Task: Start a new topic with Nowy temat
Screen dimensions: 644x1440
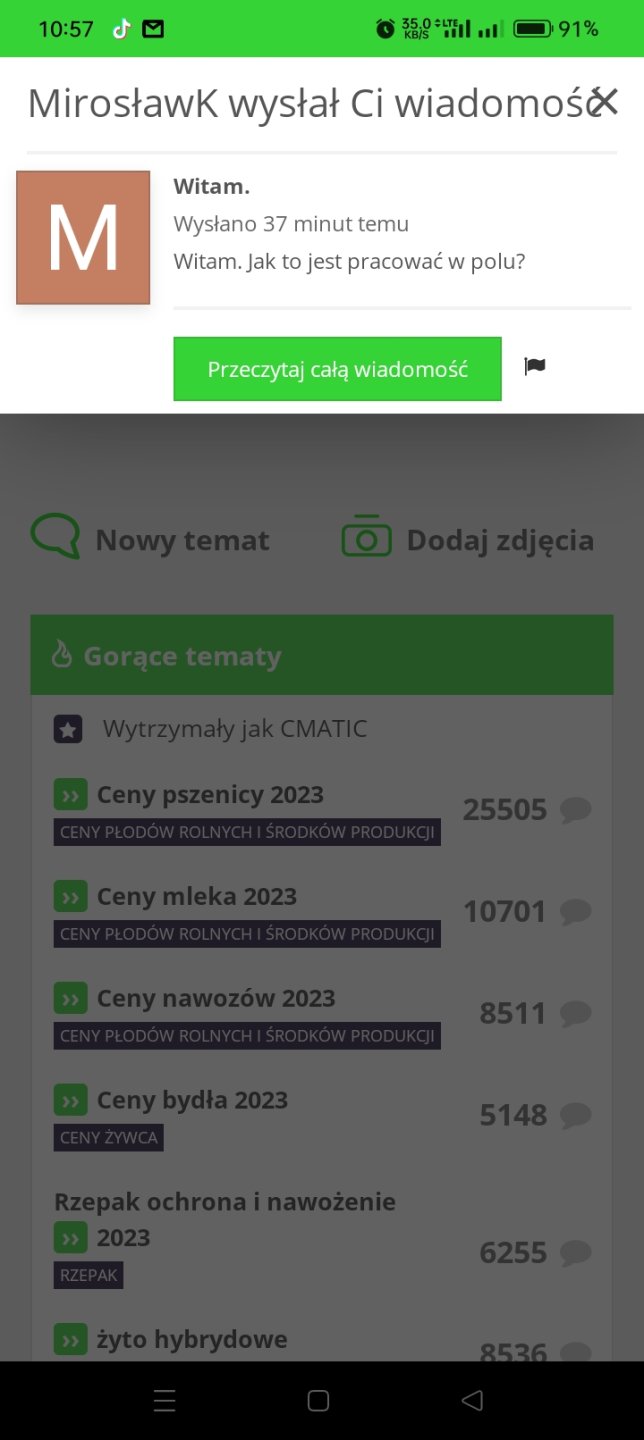Action: 152,540
